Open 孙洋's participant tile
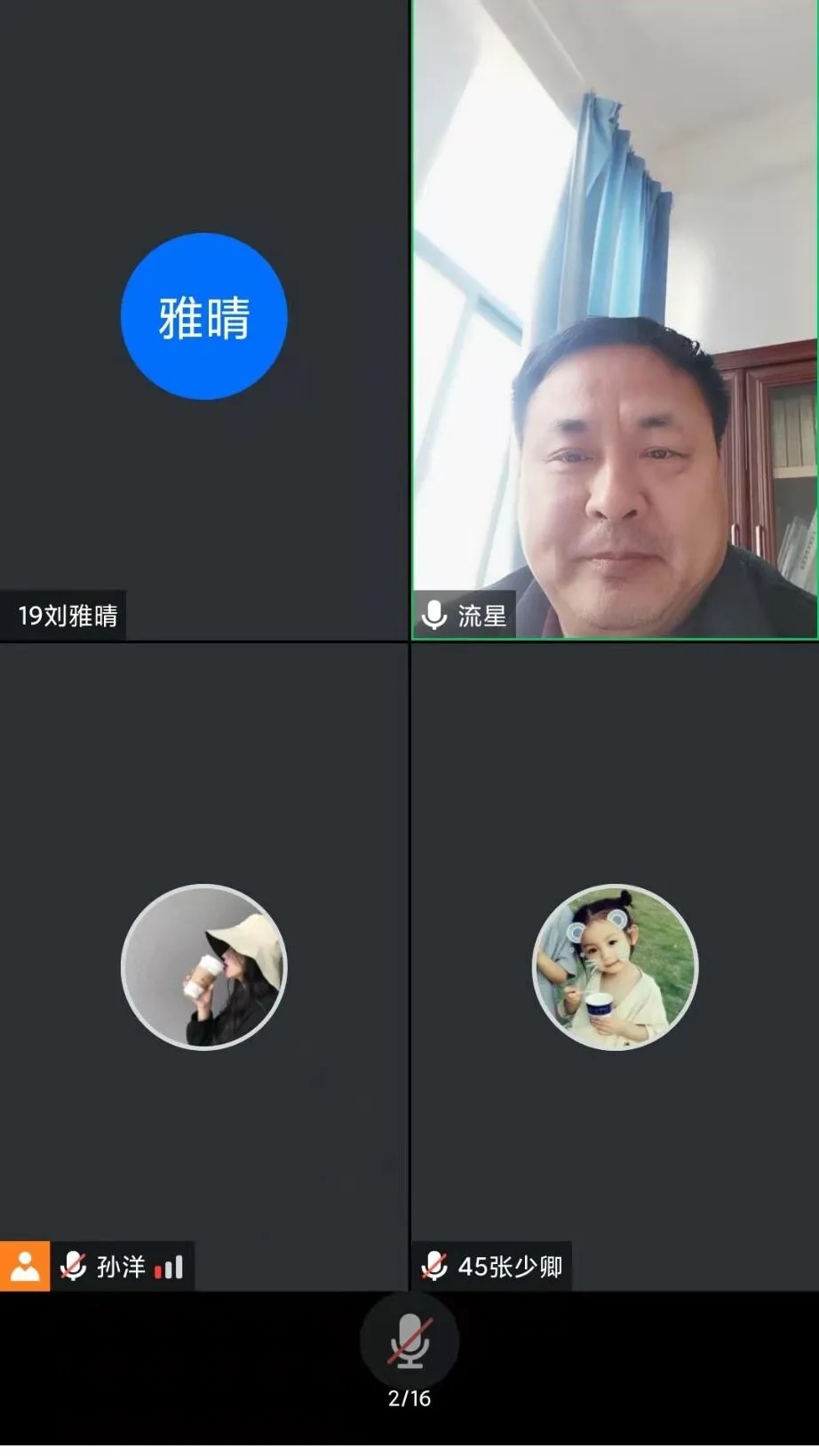Screen dimensions: 819x1456 pyautogui.click(x=203, y=967)
